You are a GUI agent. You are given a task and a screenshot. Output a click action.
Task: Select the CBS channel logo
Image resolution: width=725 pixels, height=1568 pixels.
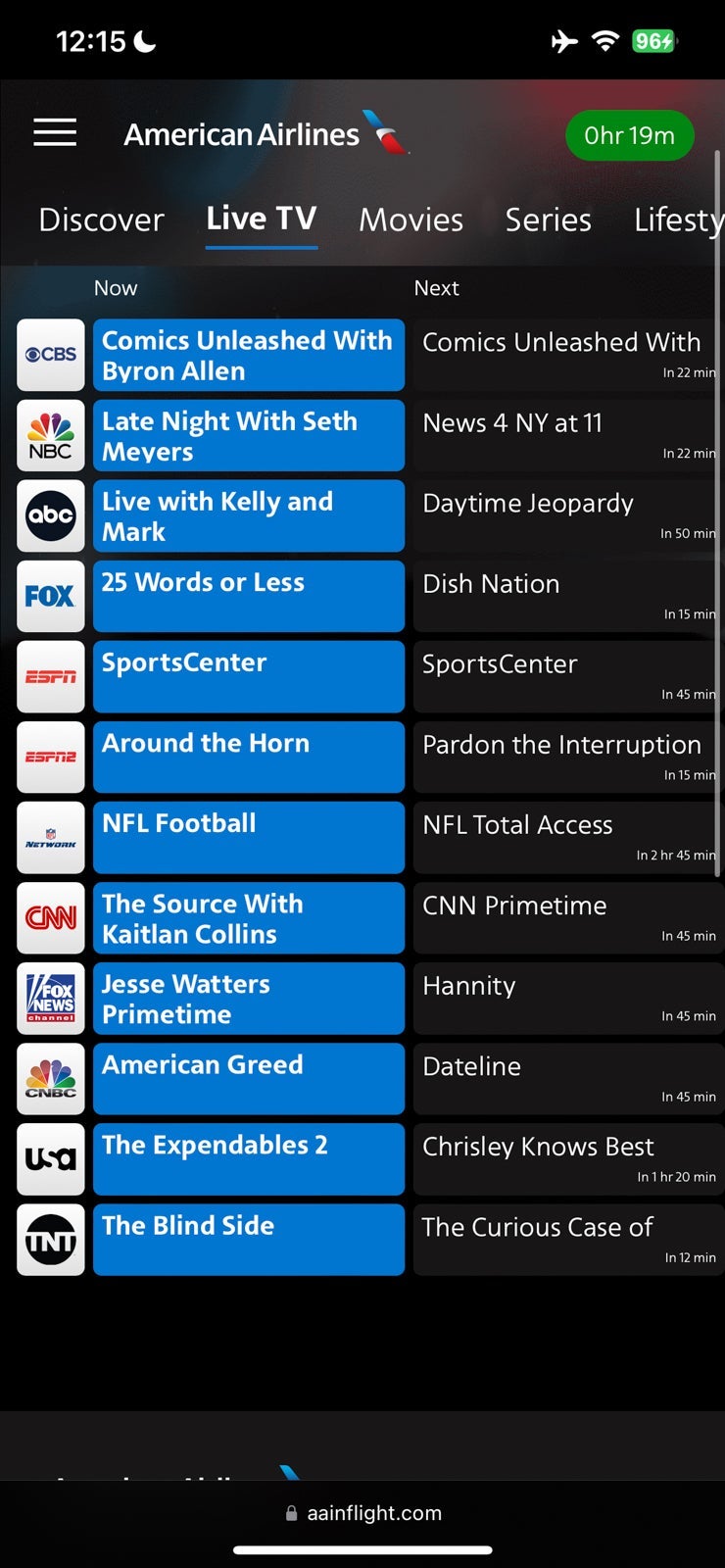coord(51,355)
